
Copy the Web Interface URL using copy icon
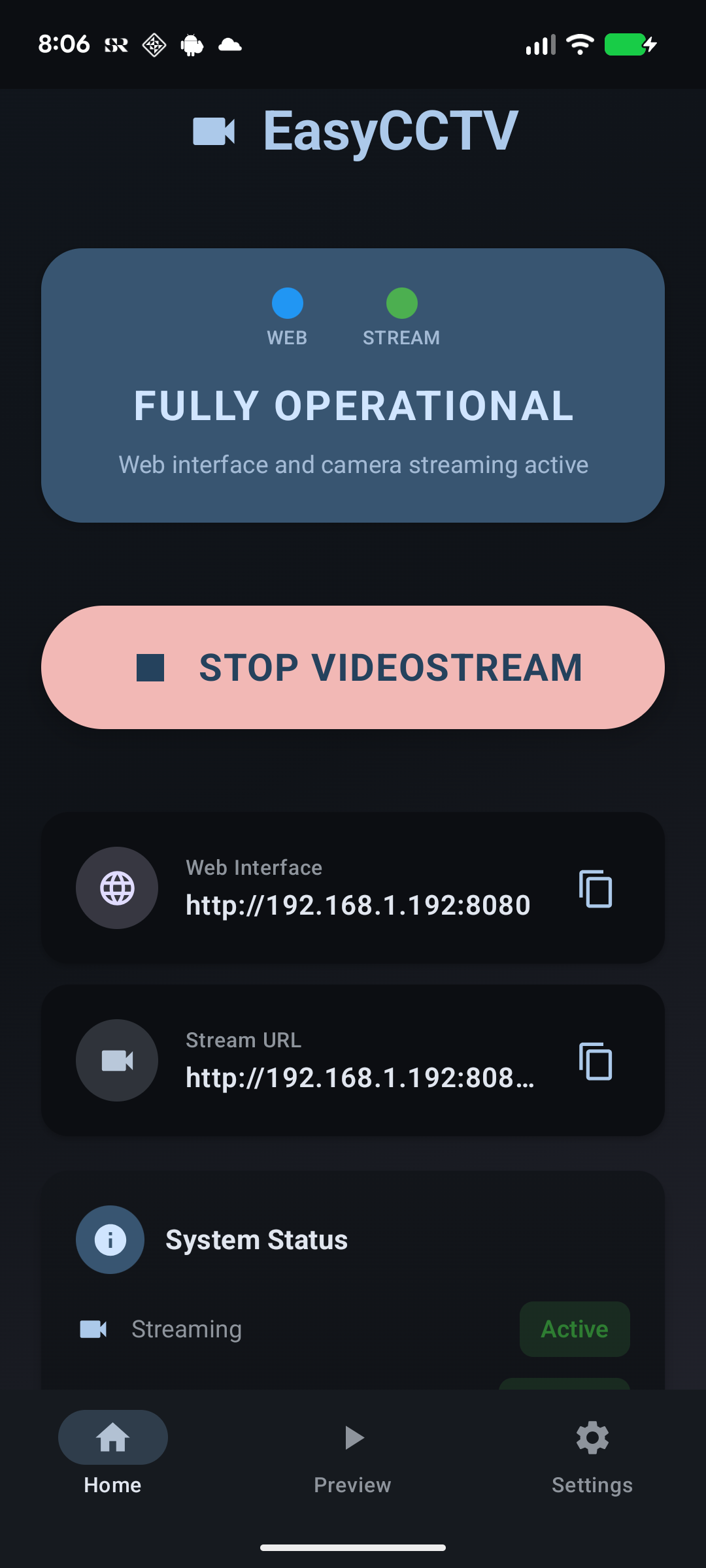[x=595, y=889]
